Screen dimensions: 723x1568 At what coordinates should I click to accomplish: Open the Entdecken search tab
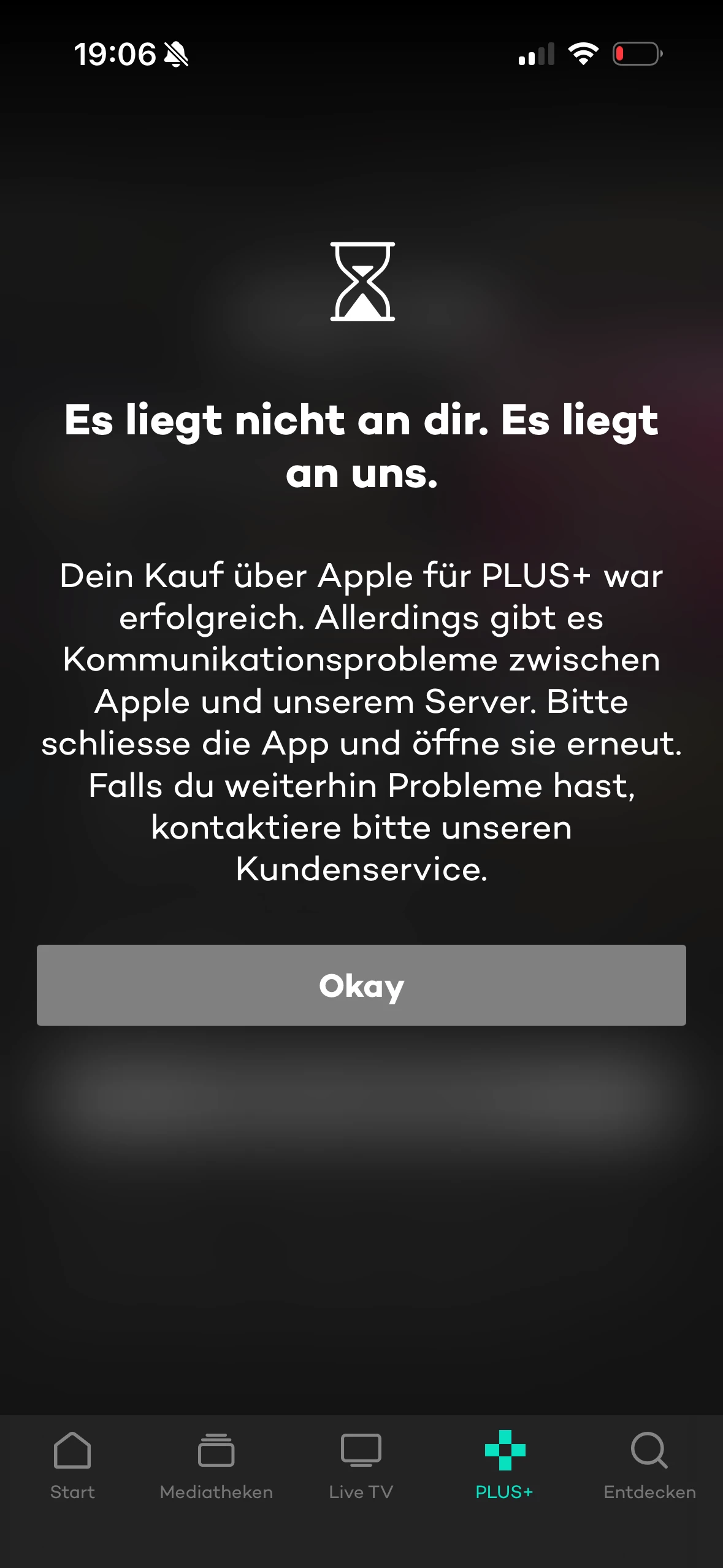pos(649,1465)
